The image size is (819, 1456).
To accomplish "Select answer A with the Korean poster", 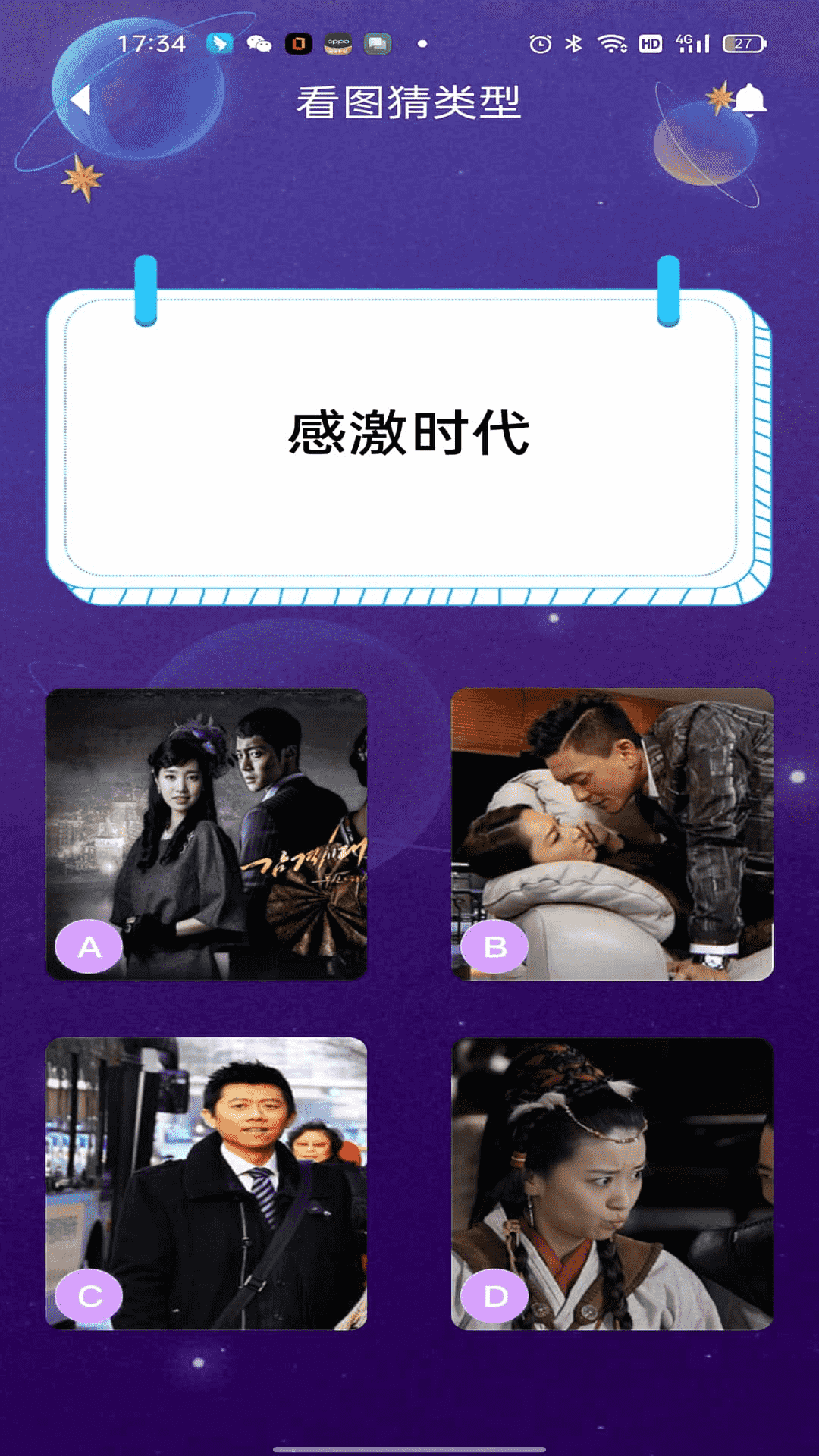I will (206, 834).
